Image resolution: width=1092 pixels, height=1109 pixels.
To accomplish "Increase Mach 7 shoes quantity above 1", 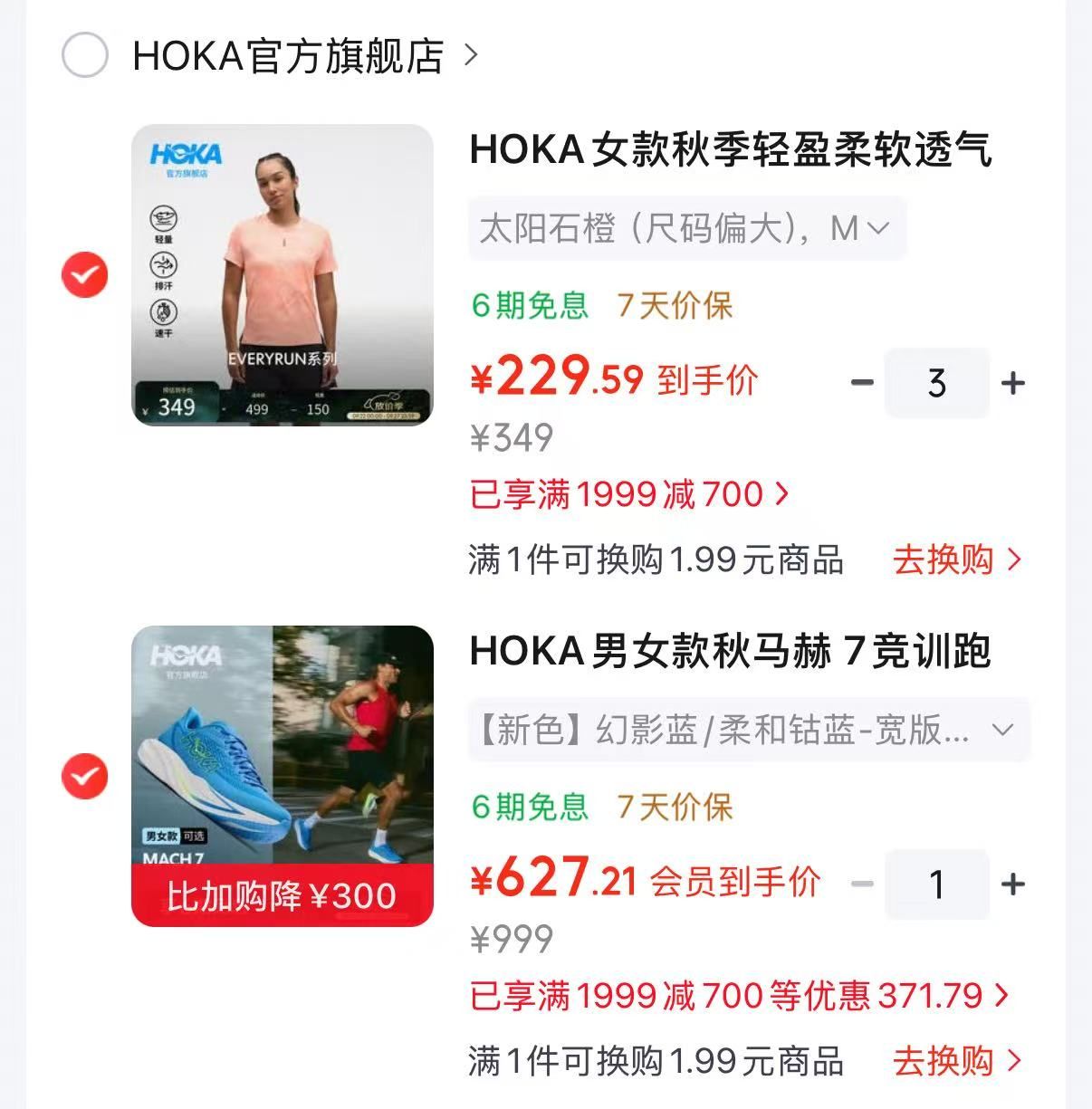I will (x=1013, y=884).
